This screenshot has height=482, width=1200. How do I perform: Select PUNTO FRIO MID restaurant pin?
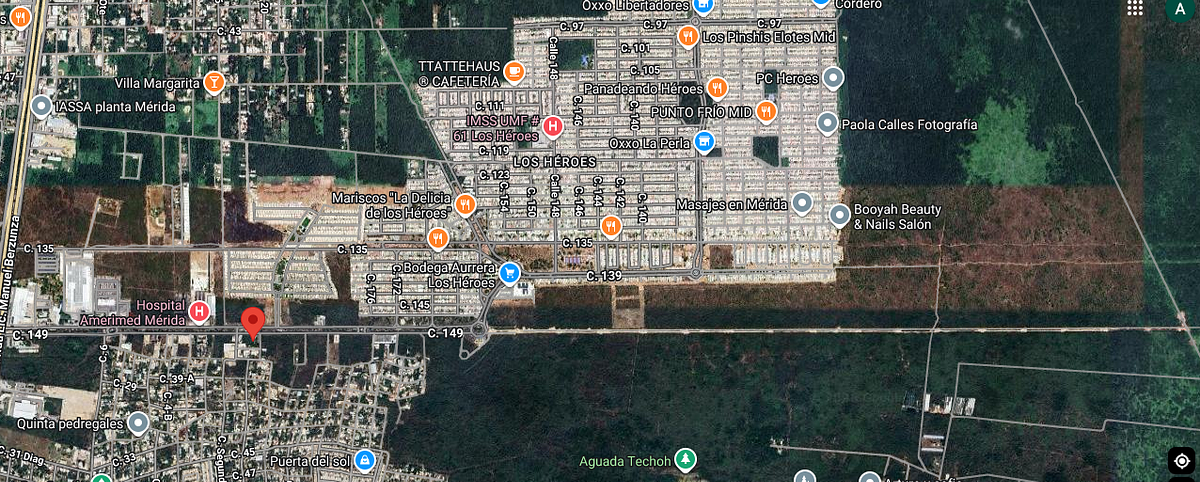[767, 111]
